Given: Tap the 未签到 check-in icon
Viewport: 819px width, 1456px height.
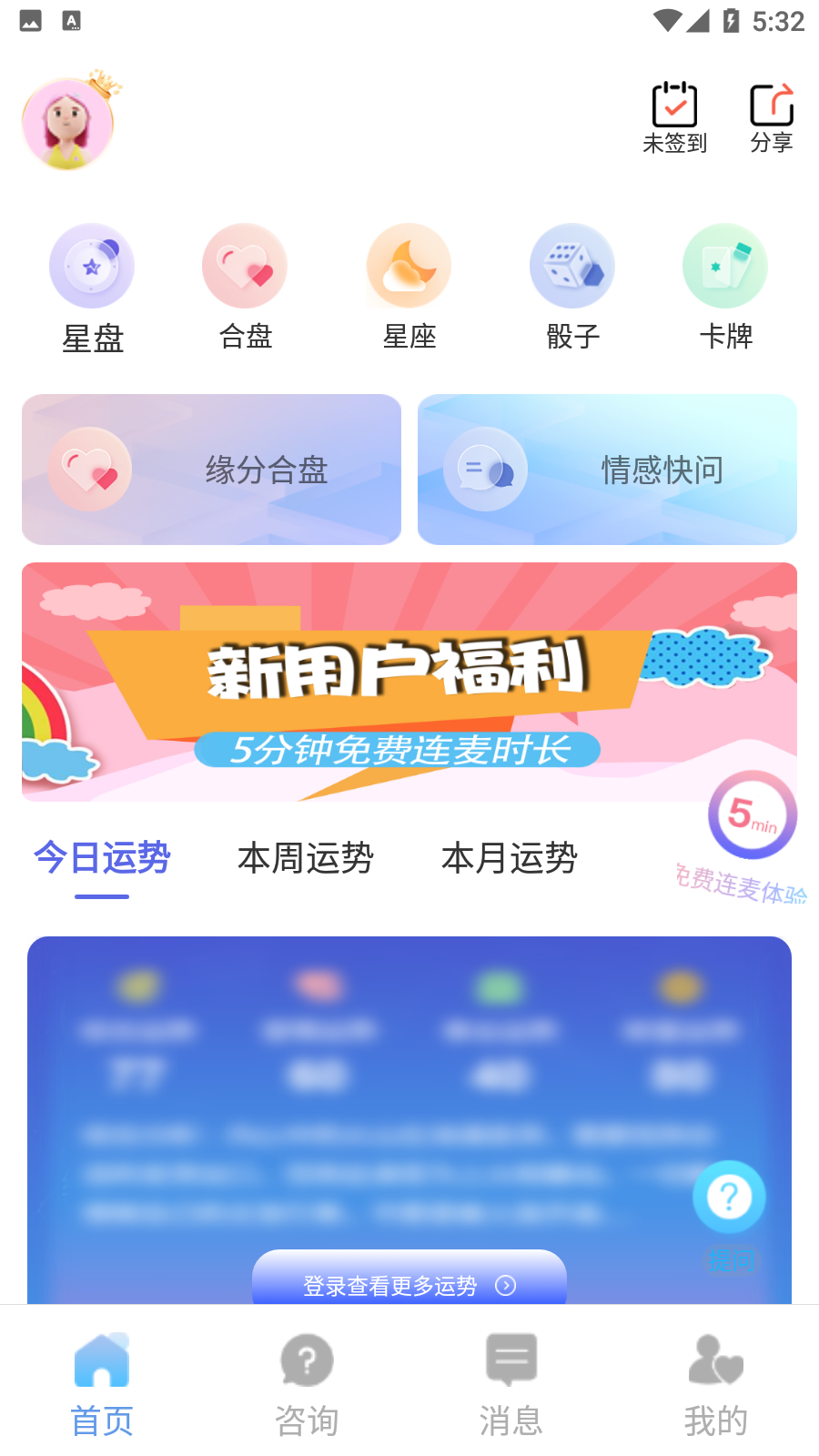Looking at the screenshot, I should 674,117.
